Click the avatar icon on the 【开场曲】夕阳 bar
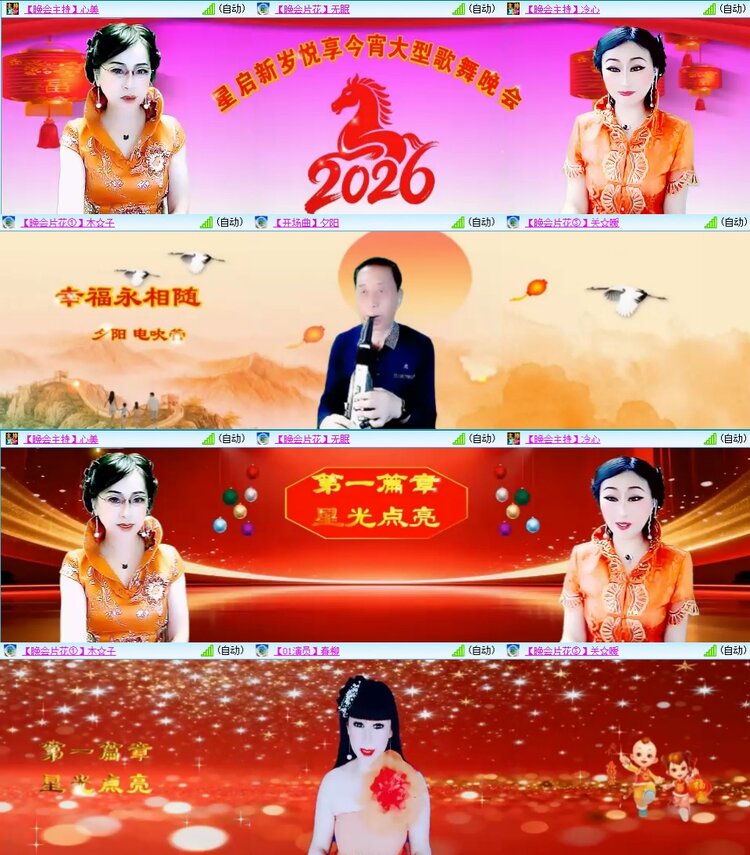750x855 pixels. (x=260, y=222)
